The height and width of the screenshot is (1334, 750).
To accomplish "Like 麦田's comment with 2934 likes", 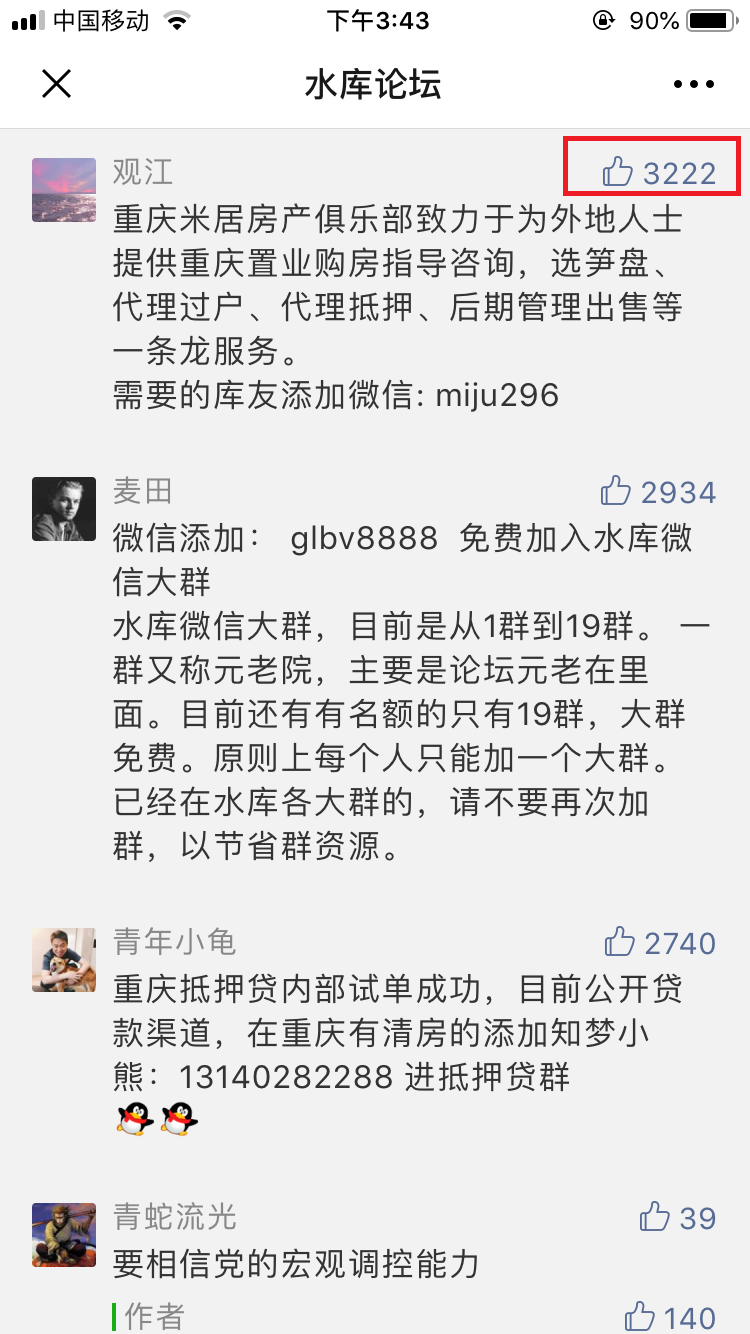I will click(658, 492).
